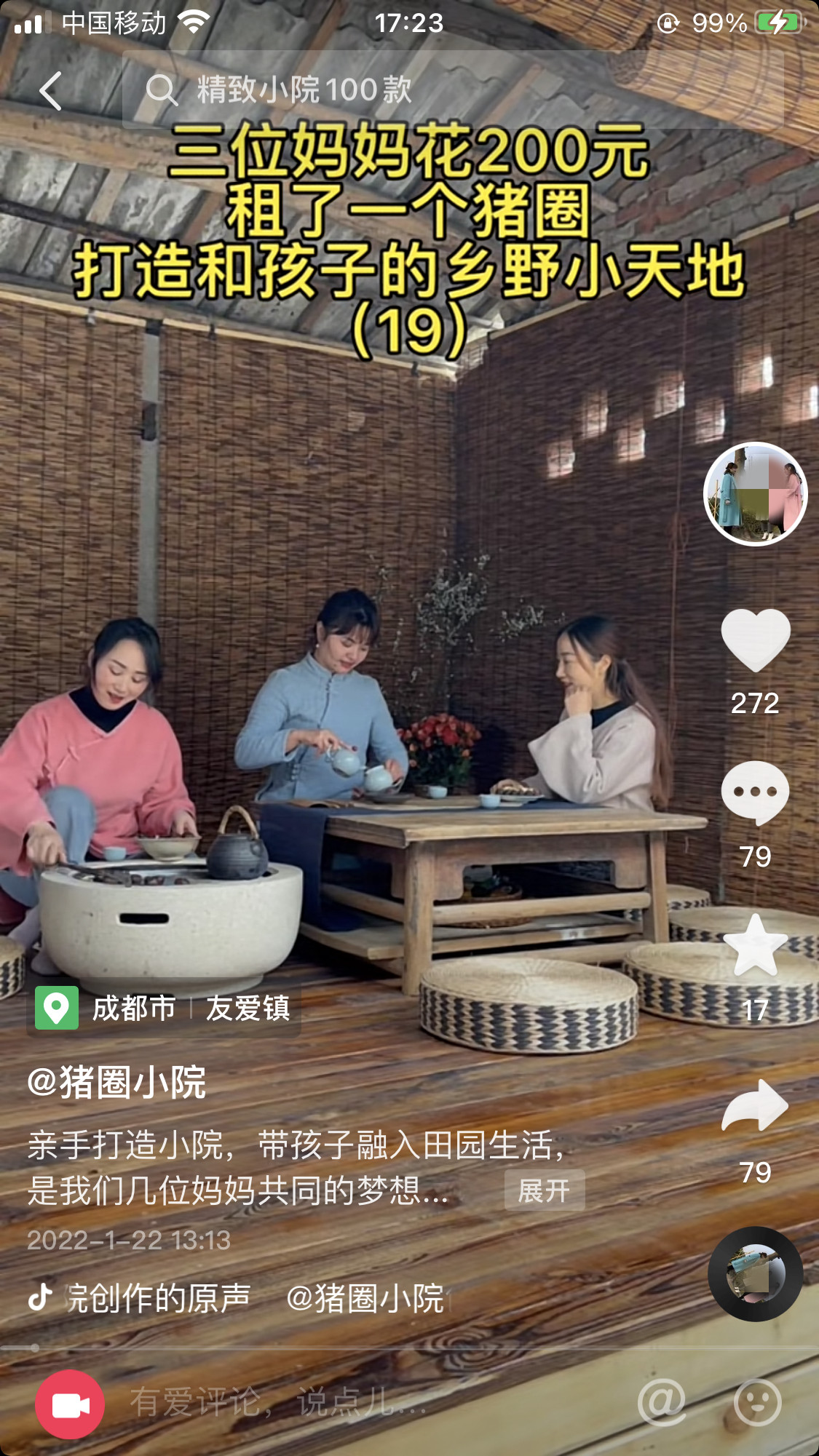819x1456 pixels.
Task: Open the comments bubble icon
Action: [x=755, y=792]
